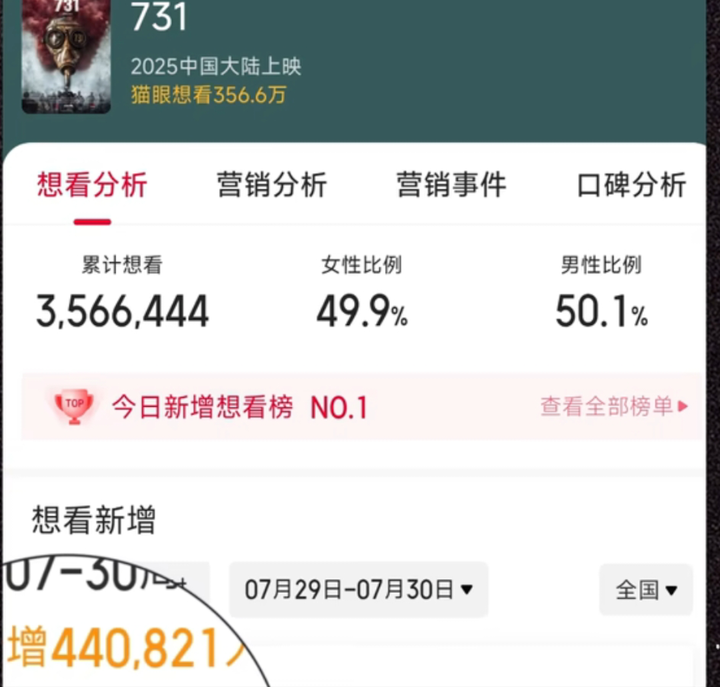Open the 营销事件 tab
The height and width of the screenshot is (687, 720).
(451, 185)
